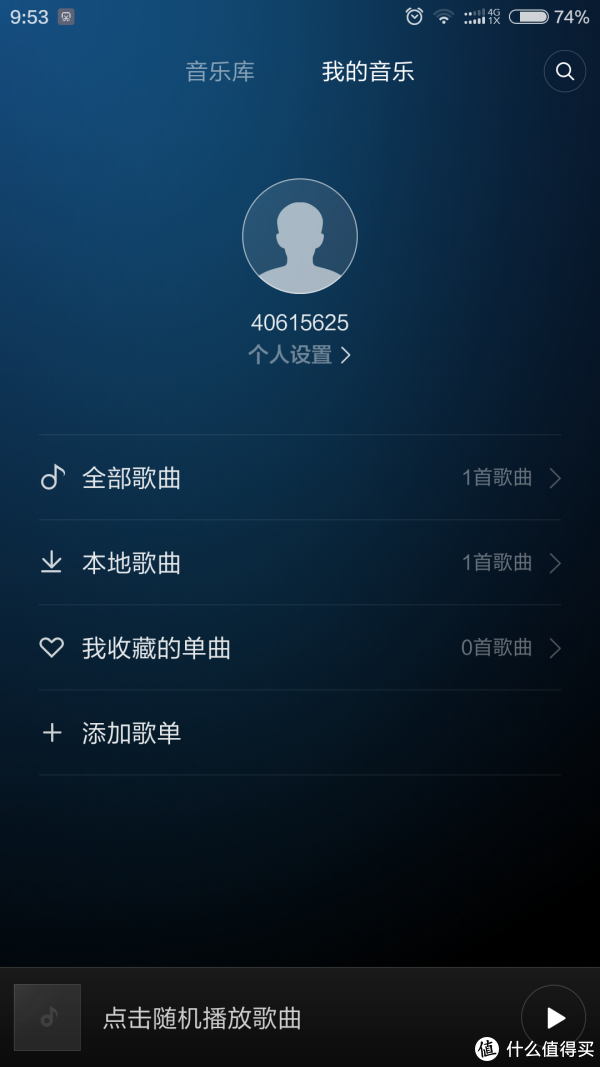Open the album art thumbnail in player bar
This screenshot has height=1067, width=600.
point(48,1017)
